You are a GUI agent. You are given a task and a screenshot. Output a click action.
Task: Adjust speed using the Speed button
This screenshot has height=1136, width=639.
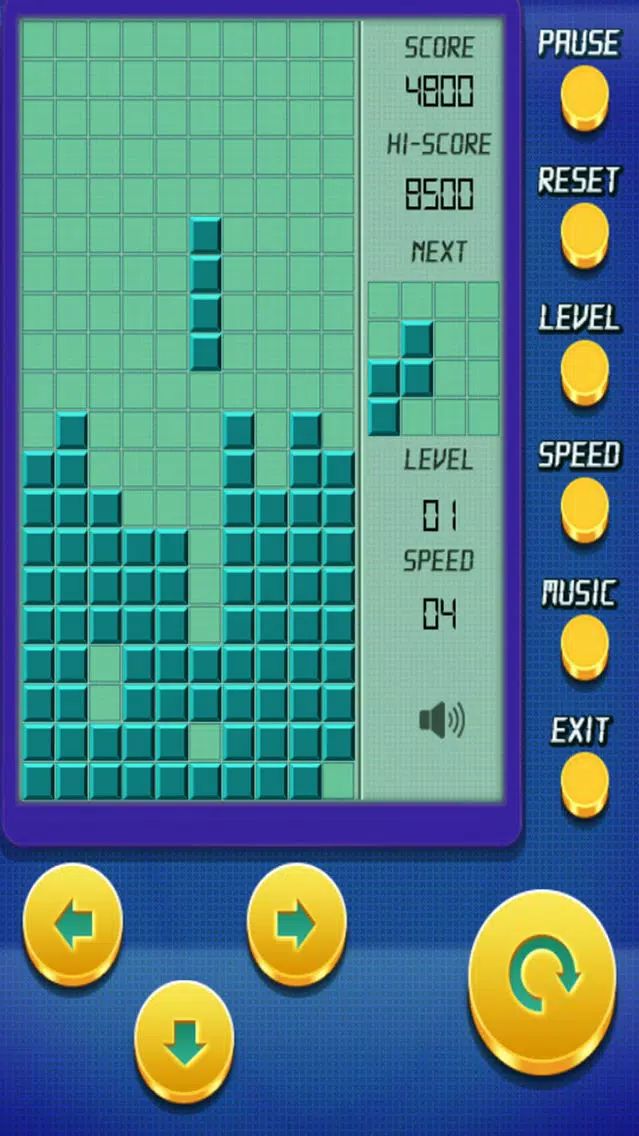[584, 510]
